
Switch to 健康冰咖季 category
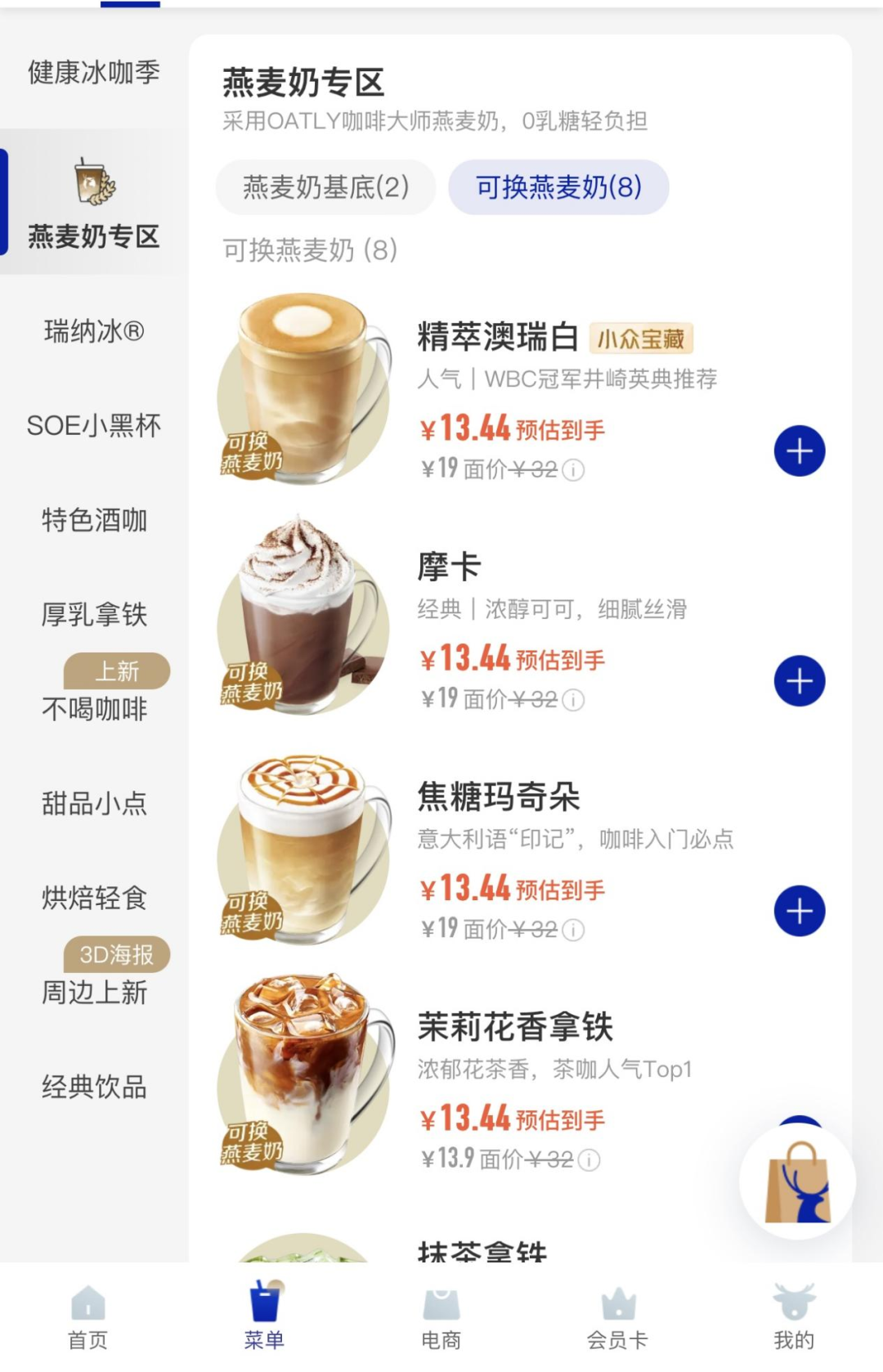[94, 73]
